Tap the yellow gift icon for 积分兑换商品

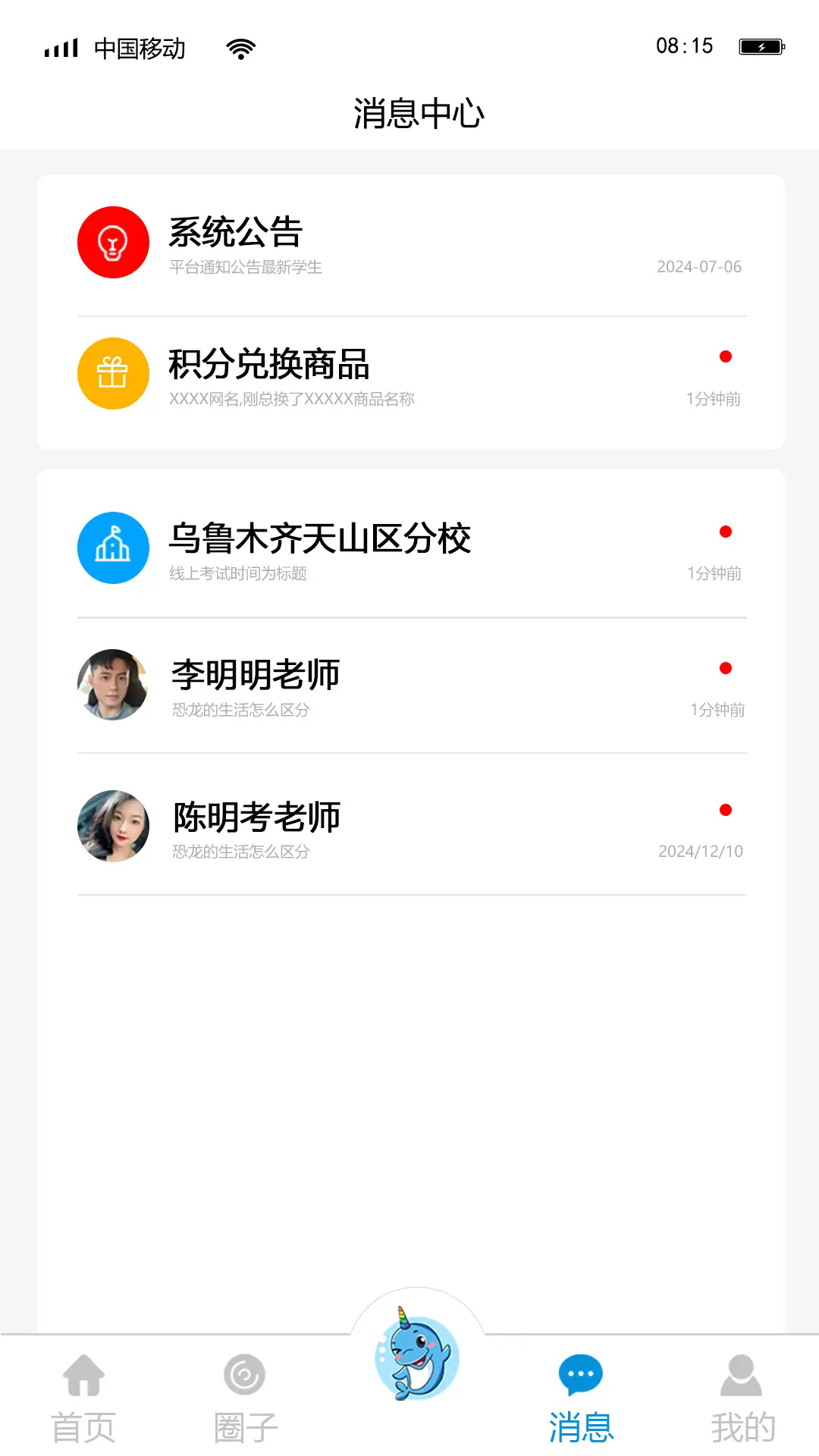112,372
